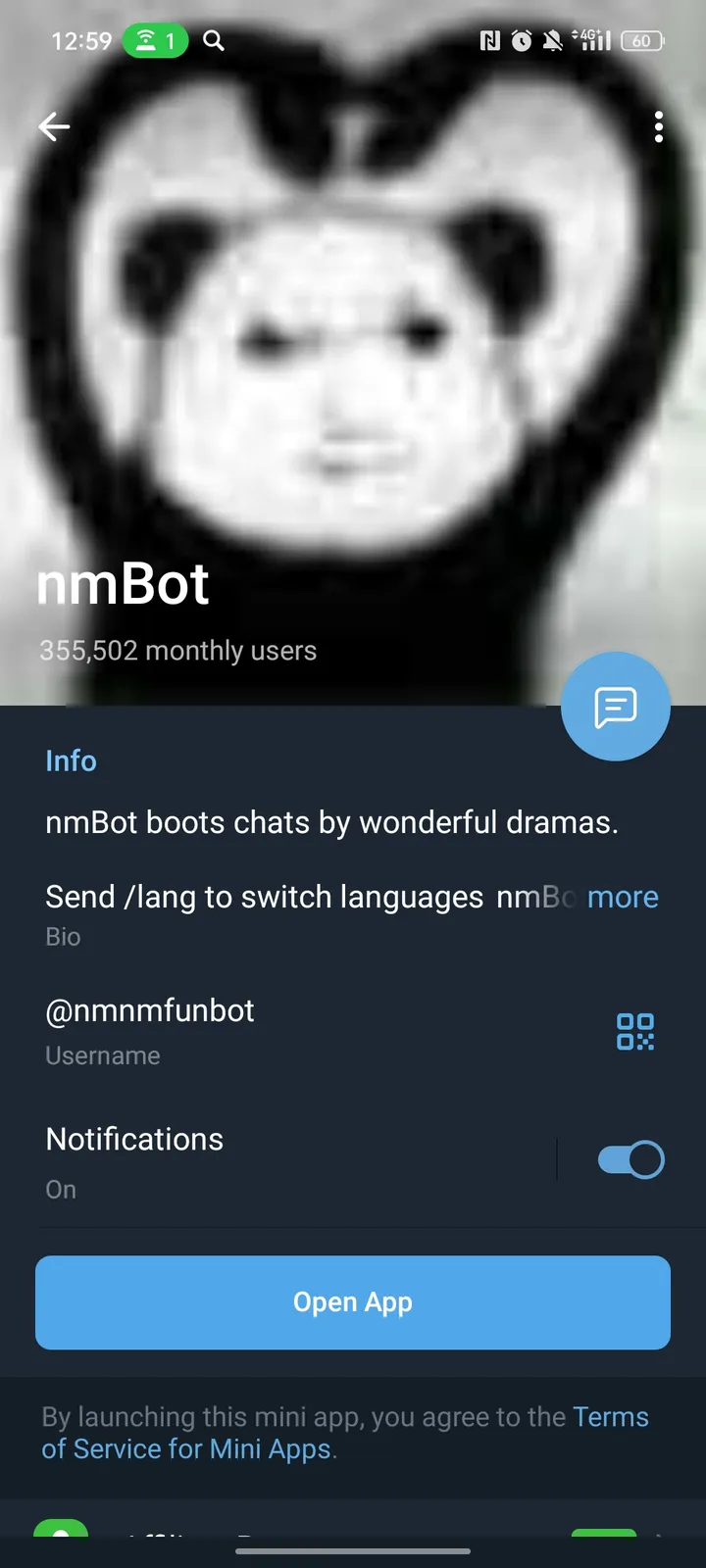Screen dimensions: 706x1568
Task: Tap the search magnifier in the status bar
Action: click(x=212, y=41)
